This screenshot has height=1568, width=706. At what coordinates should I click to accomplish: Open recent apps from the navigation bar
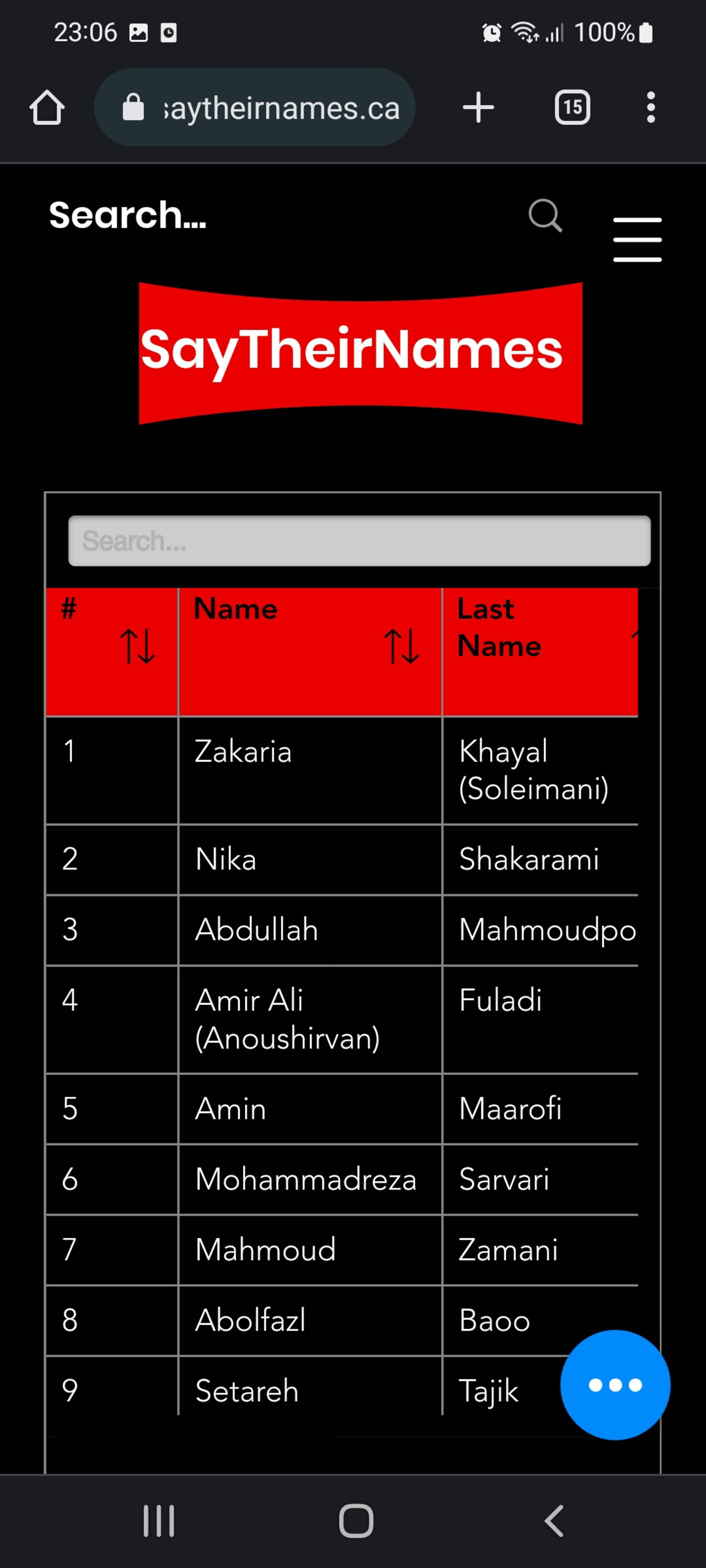[x=159, y=1521]
